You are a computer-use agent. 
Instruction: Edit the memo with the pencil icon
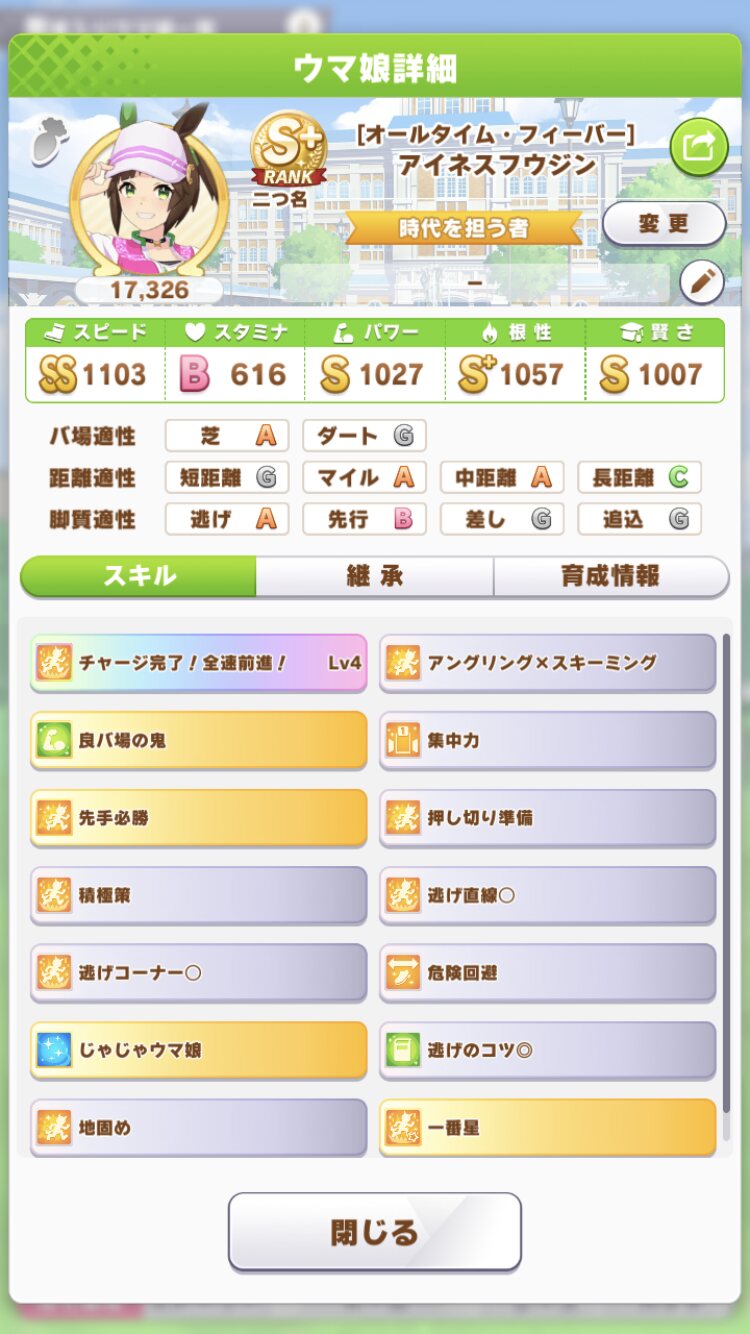point(702,283)
